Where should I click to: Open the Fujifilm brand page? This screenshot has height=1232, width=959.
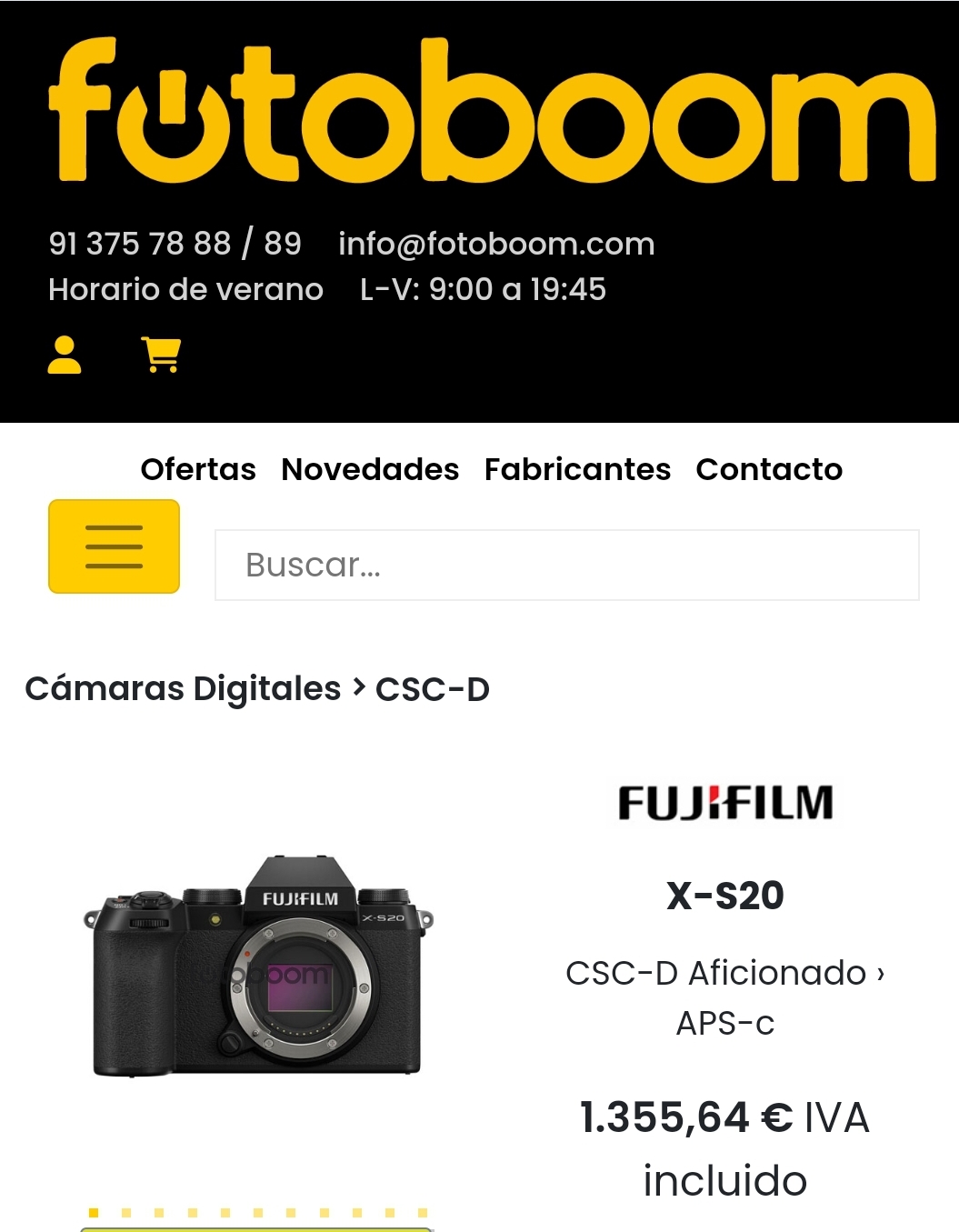(x=724, y=803)
